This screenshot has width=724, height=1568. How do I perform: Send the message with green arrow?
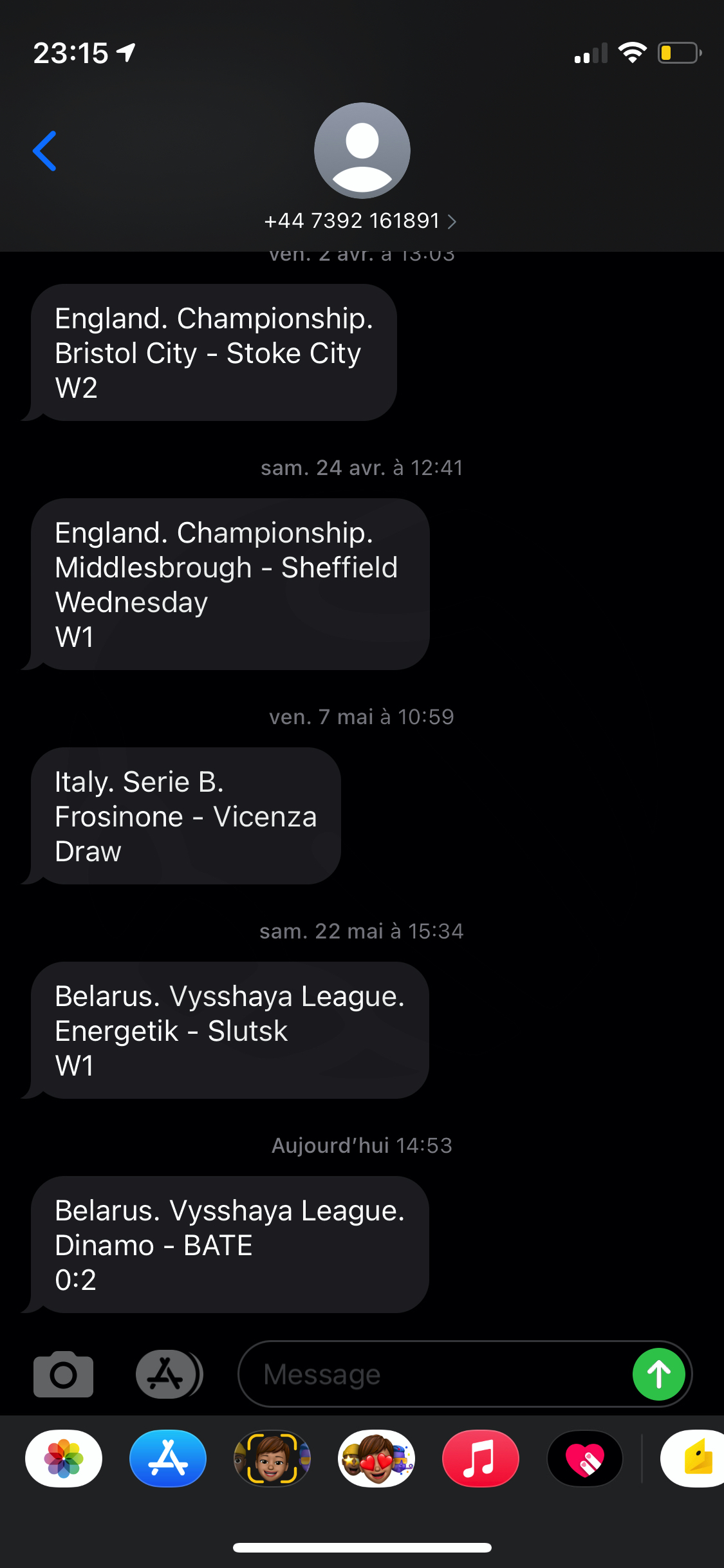pos(659,1374)
